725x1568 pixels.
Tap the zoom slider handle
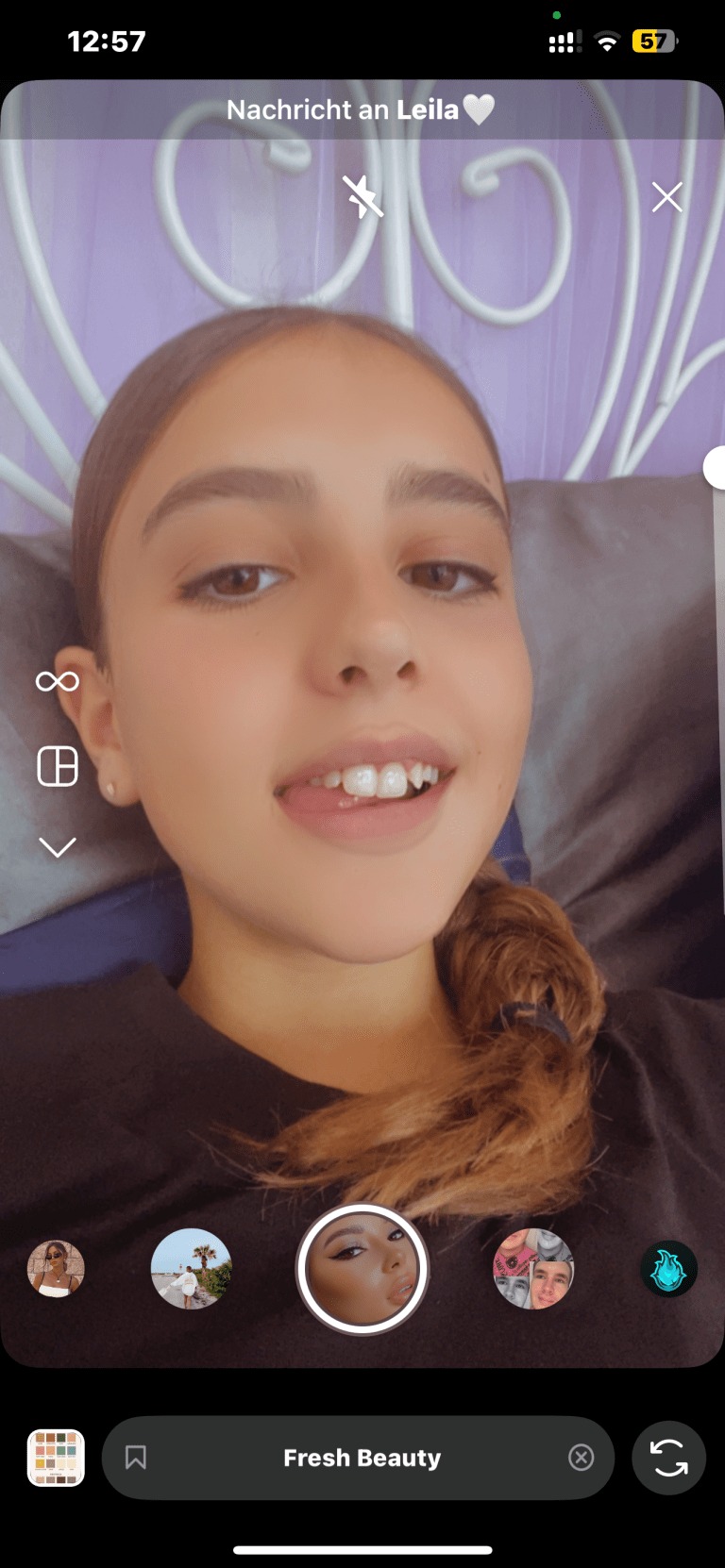pos(716,468)
